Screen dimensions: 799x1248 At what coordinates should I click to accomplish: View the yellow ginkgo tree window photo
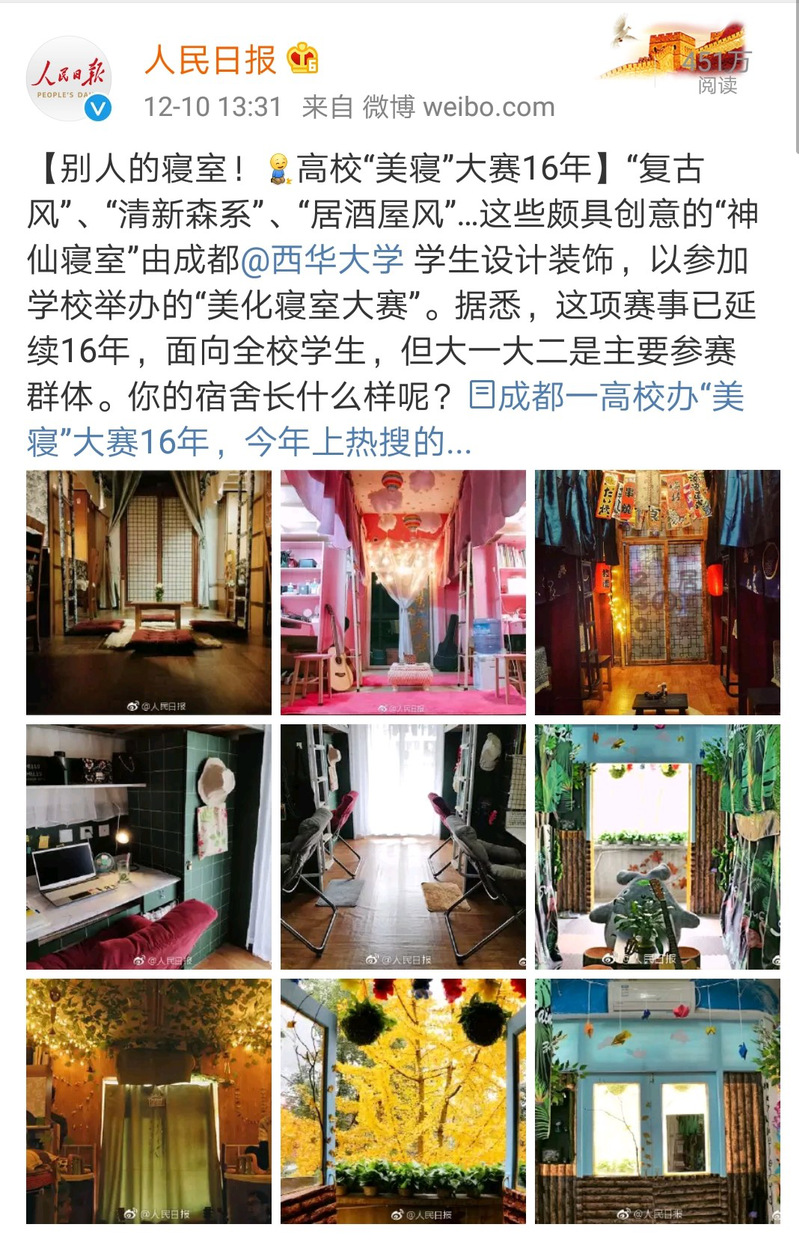402,1100
